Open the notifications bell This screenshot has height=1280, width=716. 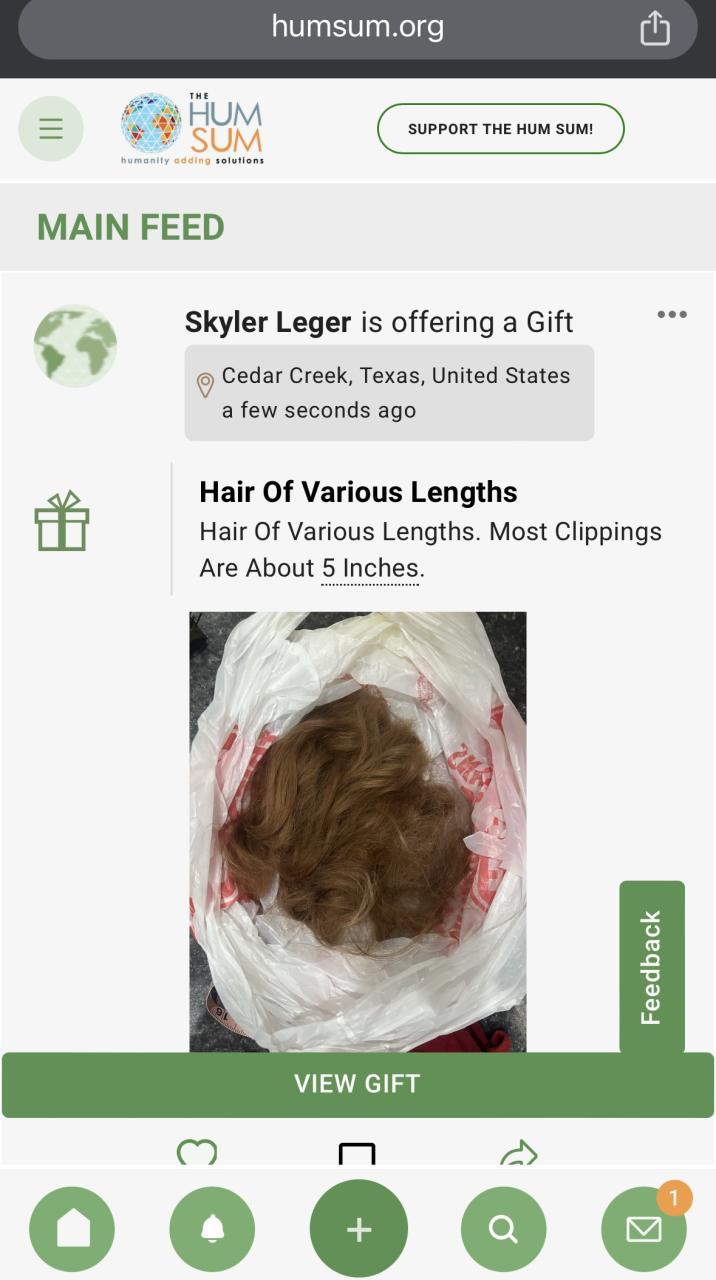pos(212,1229)
